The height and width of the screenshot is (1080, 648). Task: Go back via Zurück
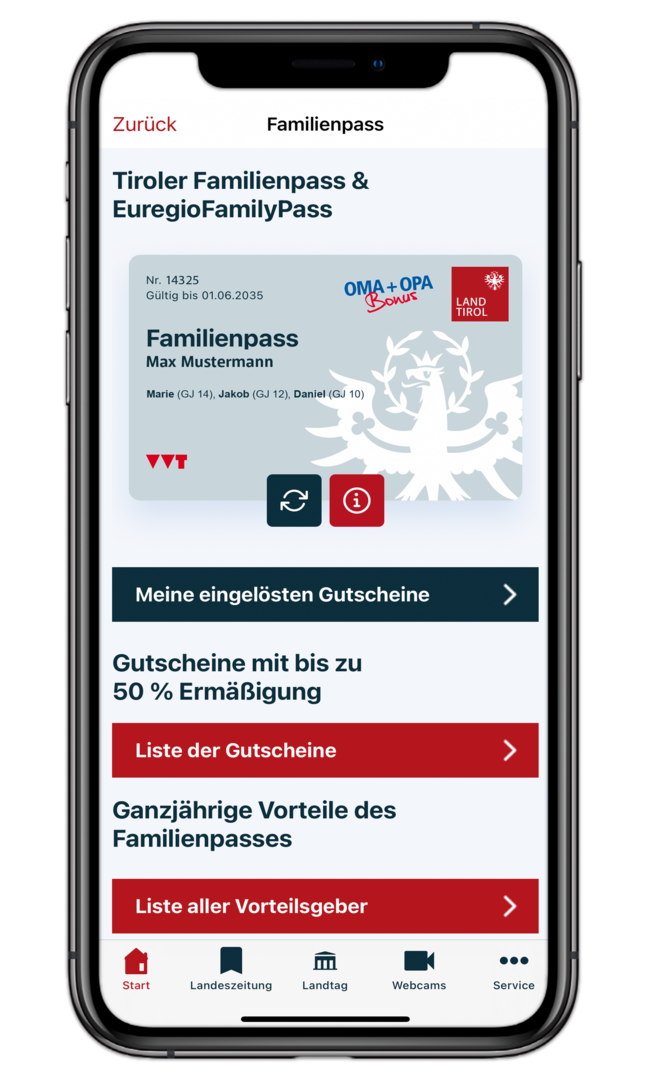pyautogui.click(x=144, y=124)
